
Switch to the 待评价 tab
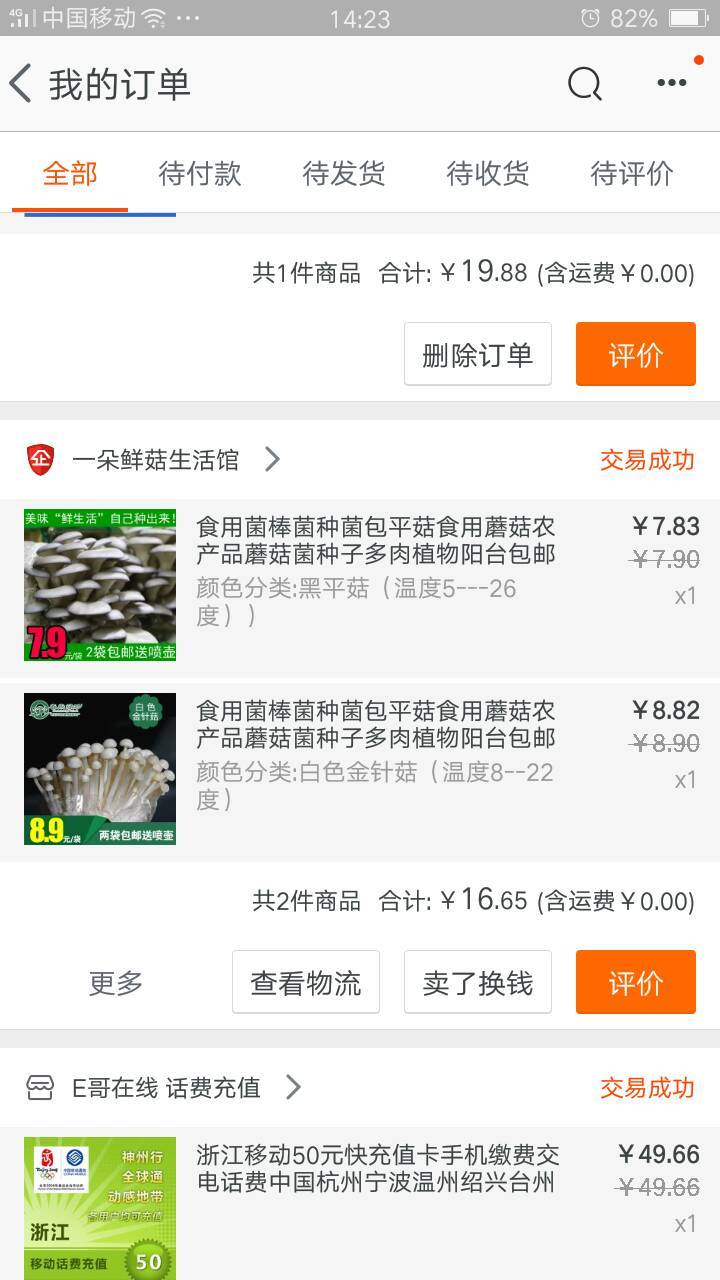pos(632,174)
